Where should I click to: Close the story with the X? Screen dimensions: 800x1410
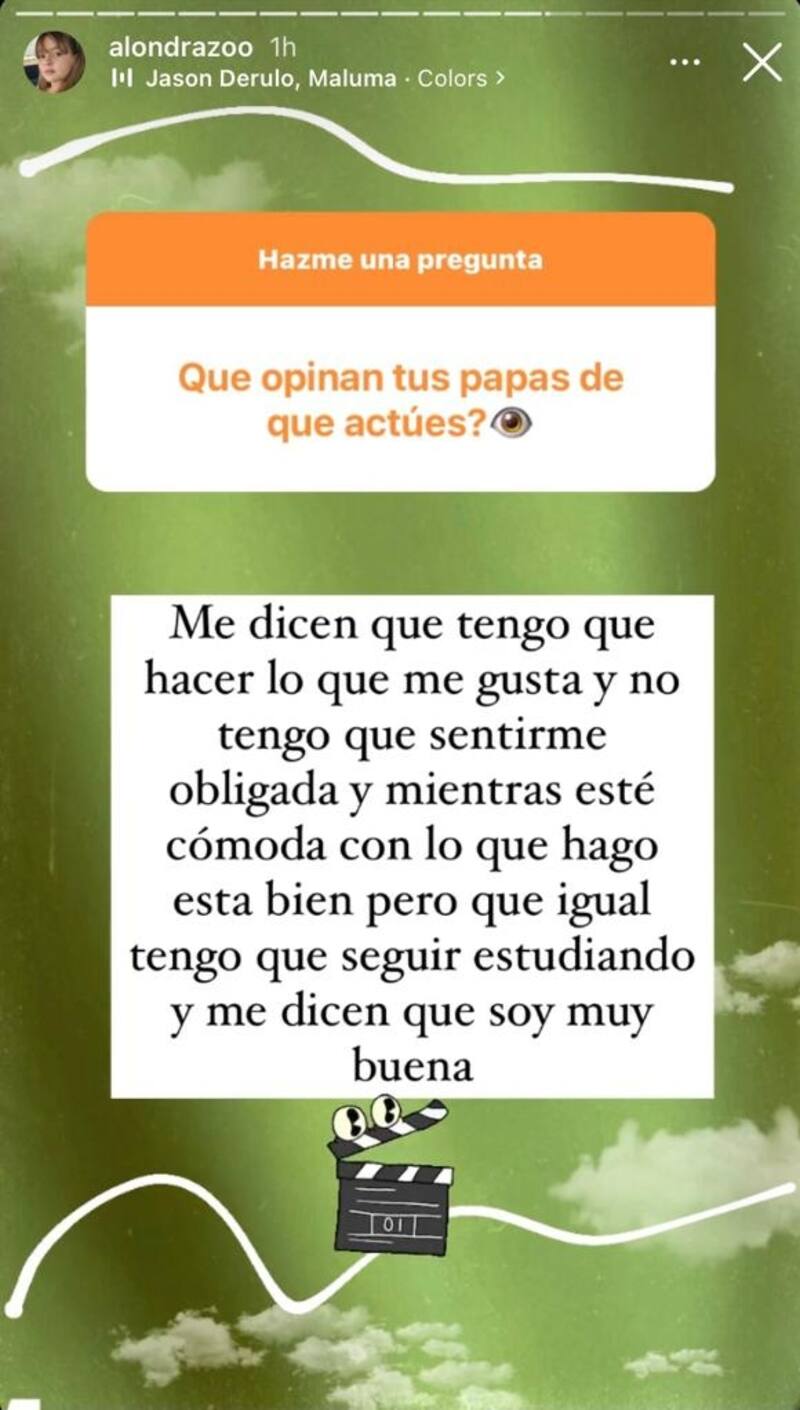(762, 62)
